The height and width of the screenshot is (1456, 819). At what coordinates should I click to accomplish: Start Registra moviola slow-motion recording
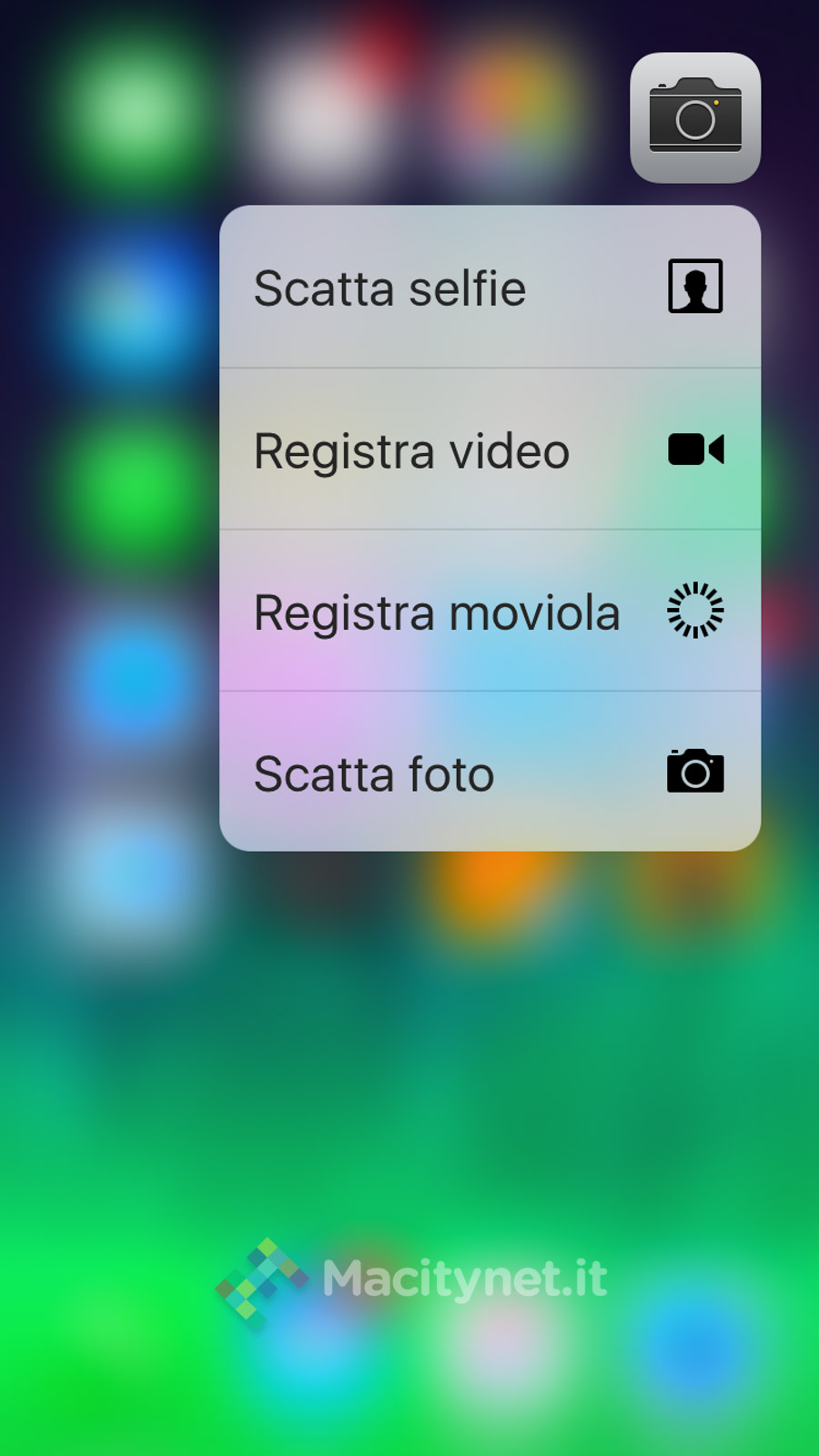pyautogui.click(x=490, y=612)
